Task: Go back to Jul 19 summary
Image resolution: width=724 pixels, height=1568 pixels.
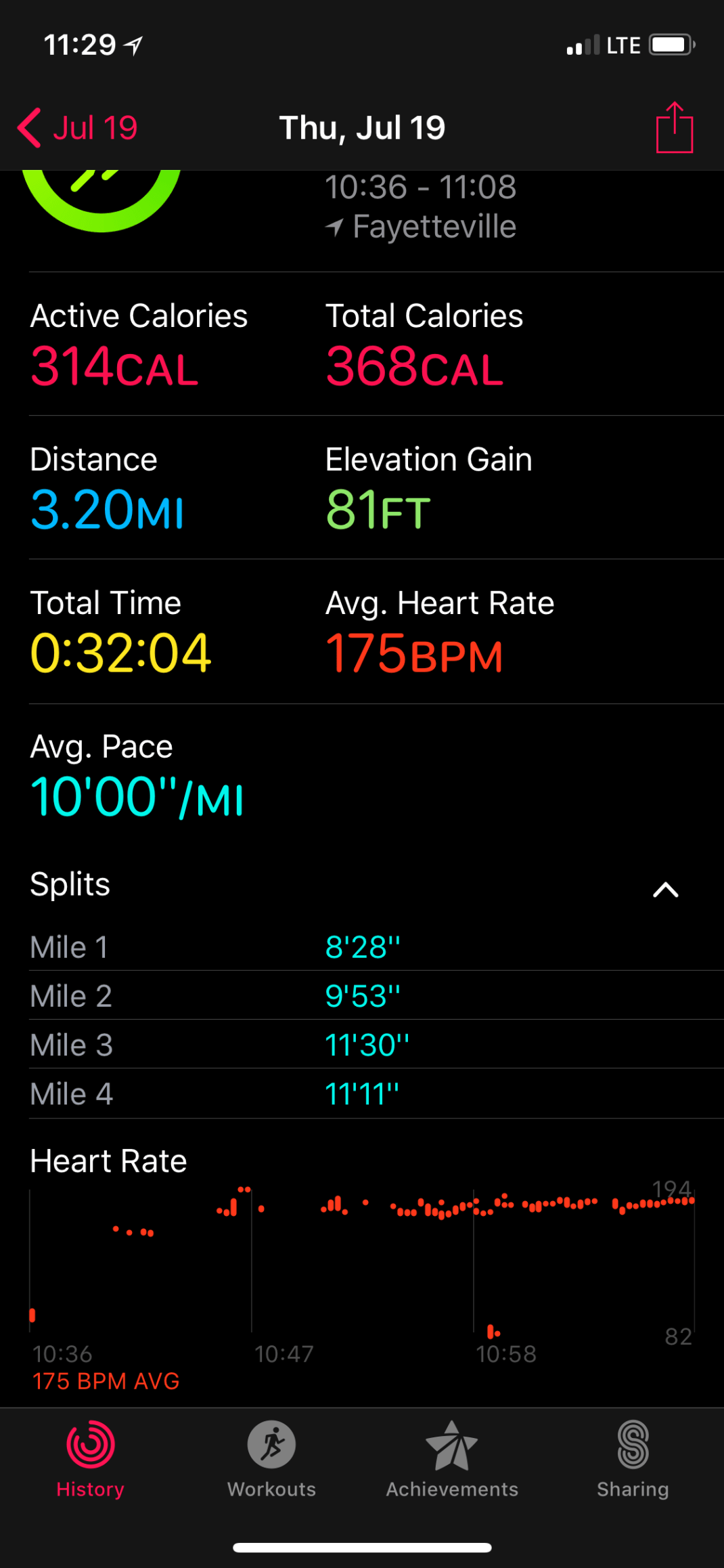Action: pos(78,128)
